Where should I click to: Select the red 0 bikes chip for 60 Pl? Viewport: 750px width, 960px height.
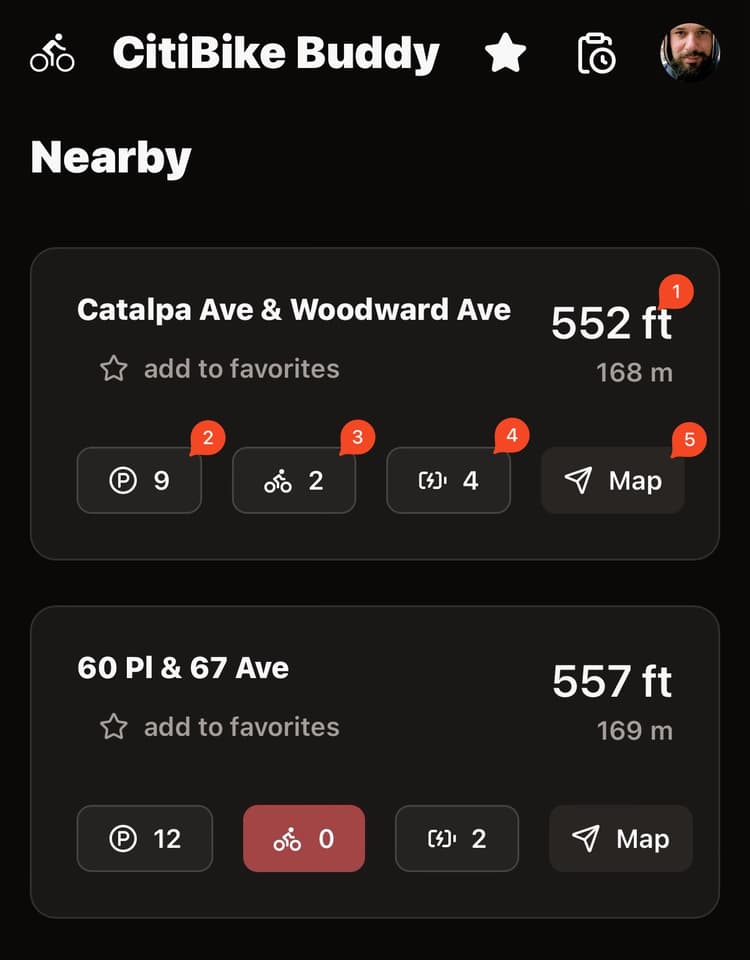tap(304, 838)
